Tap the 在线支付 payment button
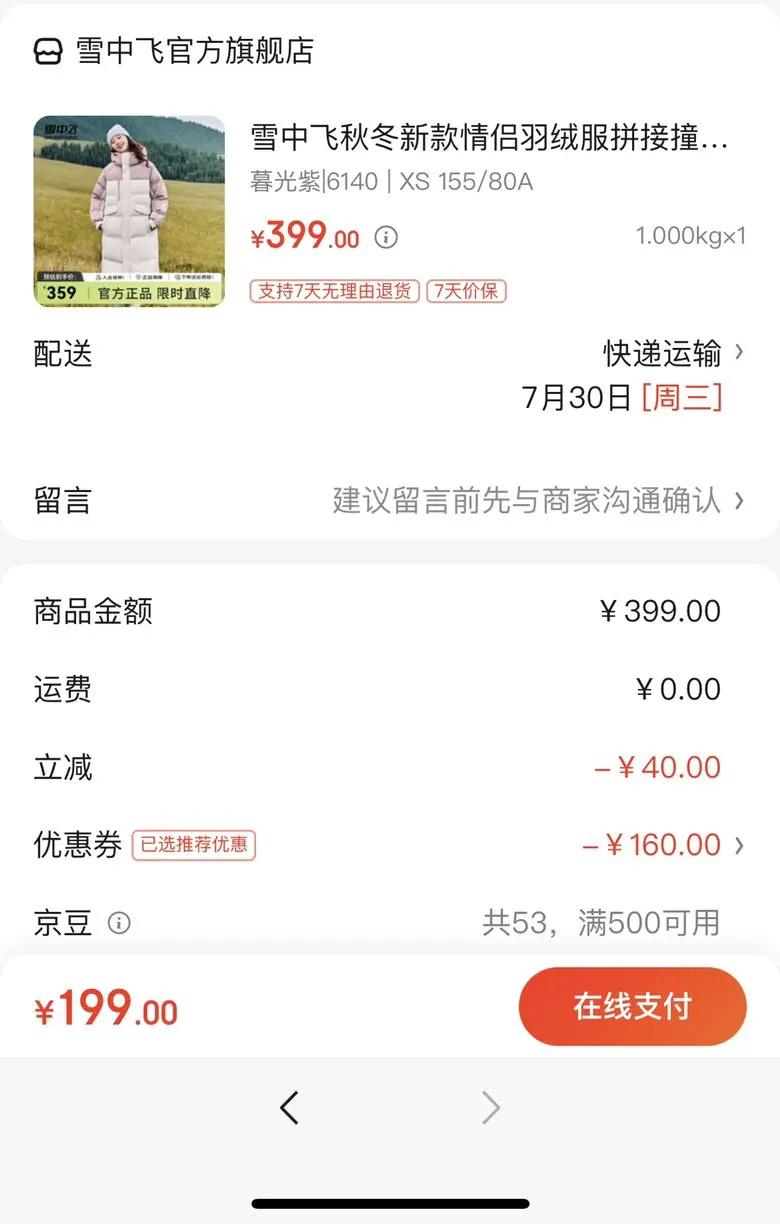780x1224 pixels. (x=632, y=1007)
